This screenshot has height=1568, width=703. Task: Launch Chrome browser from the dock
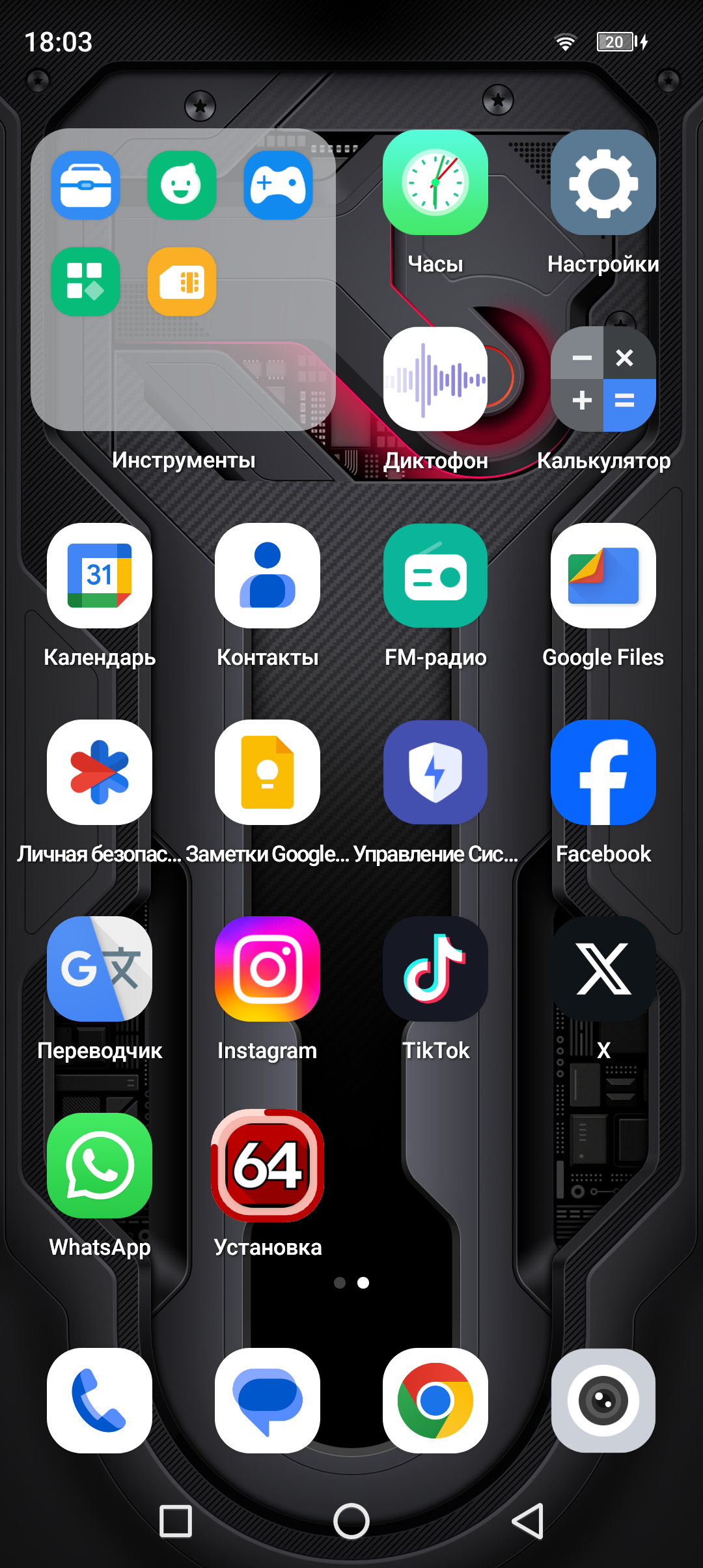tap(435, 1401)
